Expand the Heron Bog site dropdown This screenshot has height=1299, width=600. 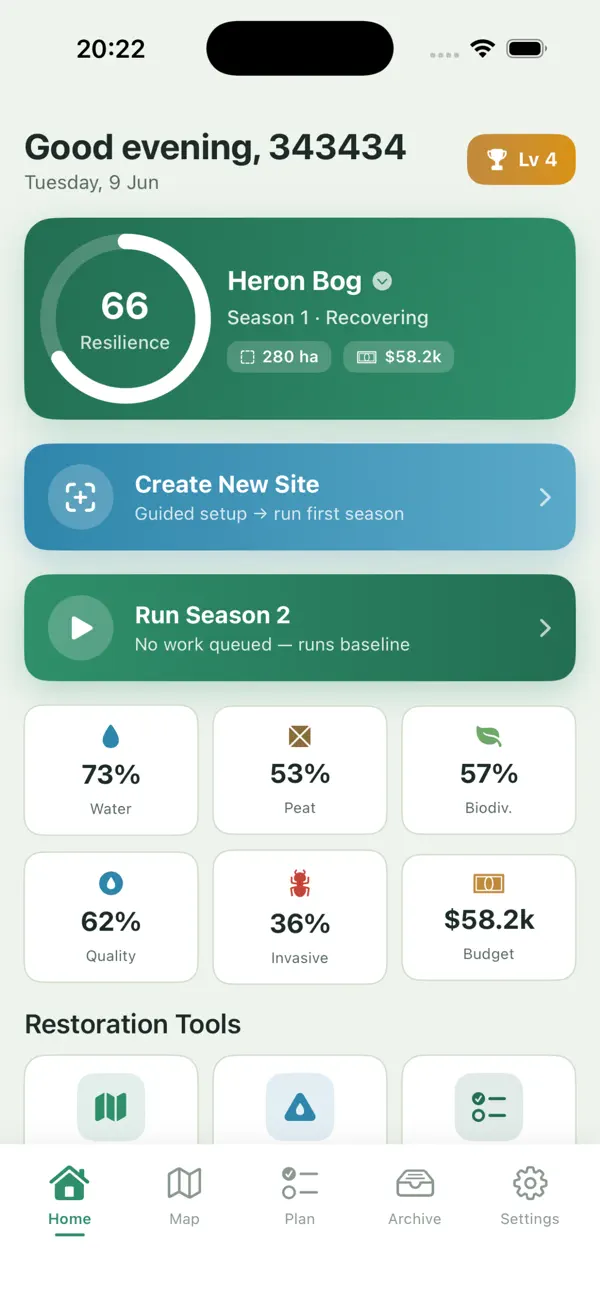point(382,282)
